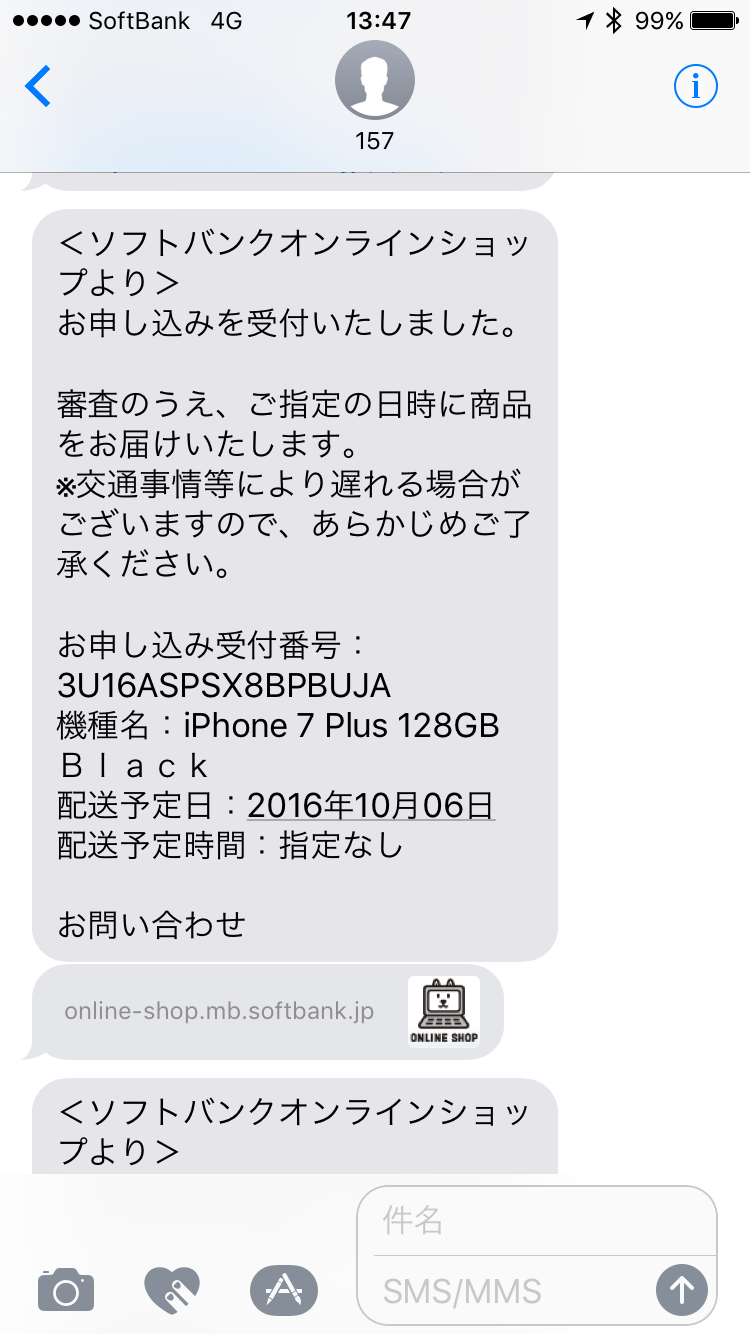
Task: Go back to the message list
Action: (38, 87)
